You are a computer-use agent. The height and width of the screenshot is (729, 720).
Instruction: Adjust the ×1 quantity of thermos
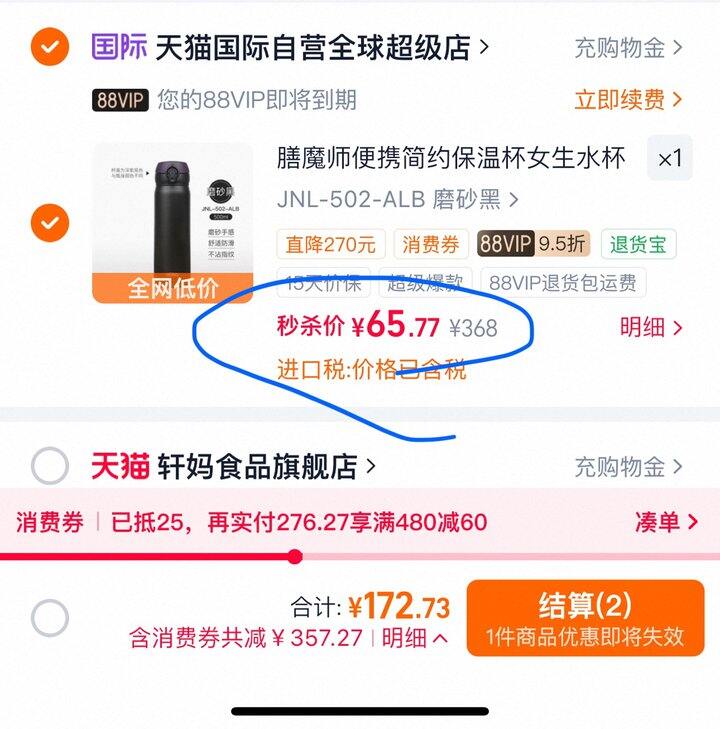670,158
